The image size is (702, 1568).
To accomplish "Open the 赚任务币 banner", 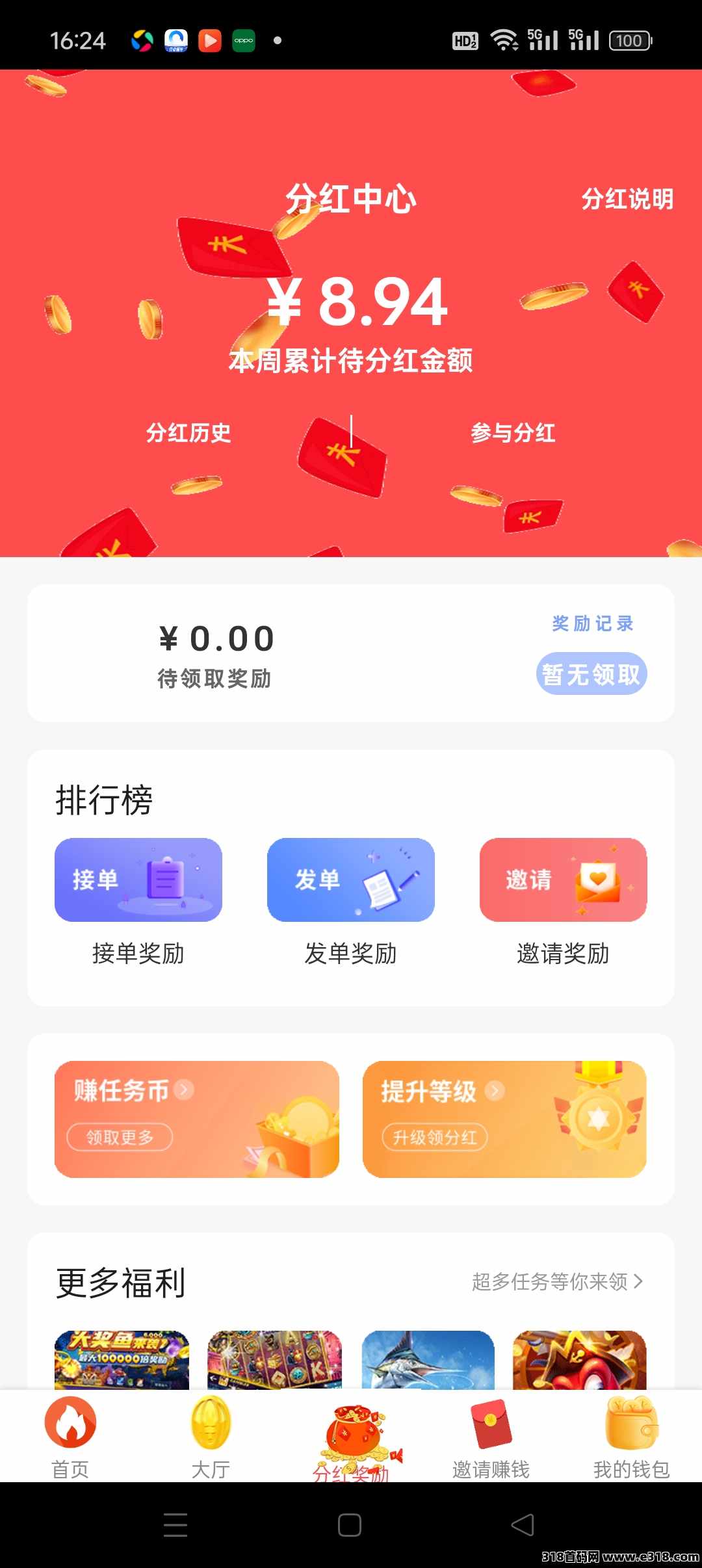I will tap(196, 1119).
